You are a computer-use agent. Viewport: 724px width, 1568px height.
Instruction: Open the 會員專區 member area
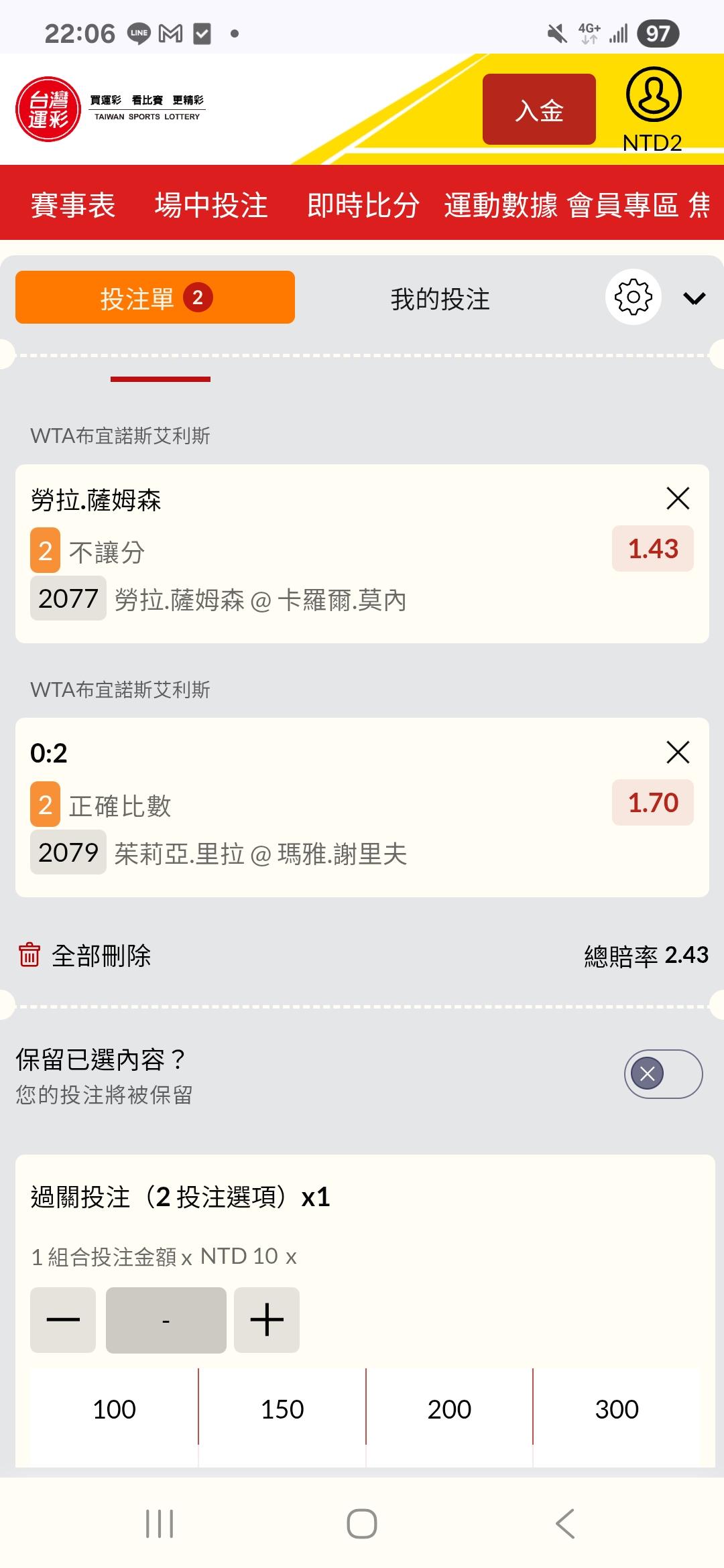pos(623,204)
